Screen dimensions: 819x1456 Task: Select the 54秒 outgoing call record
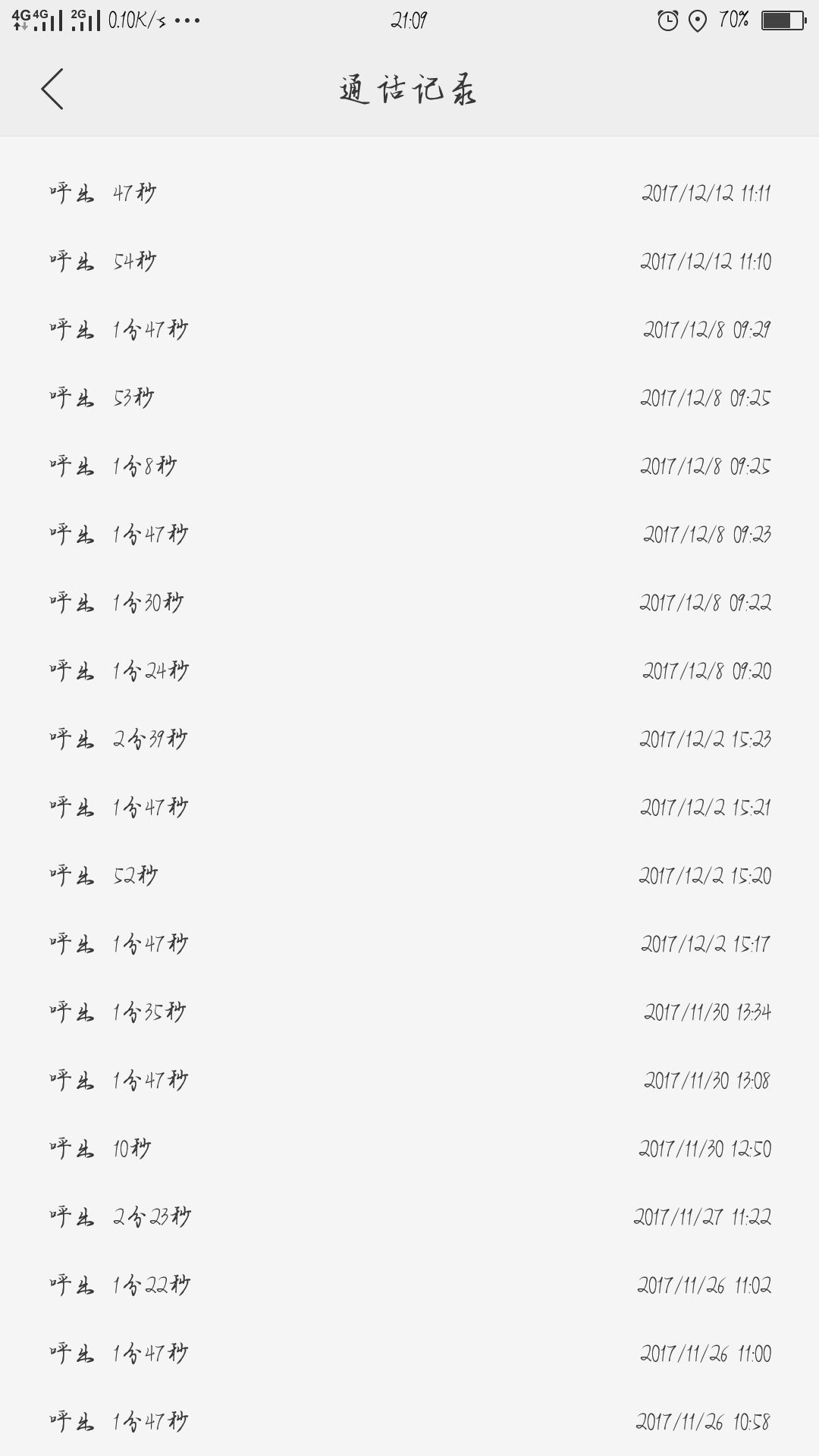pos(409,262)
